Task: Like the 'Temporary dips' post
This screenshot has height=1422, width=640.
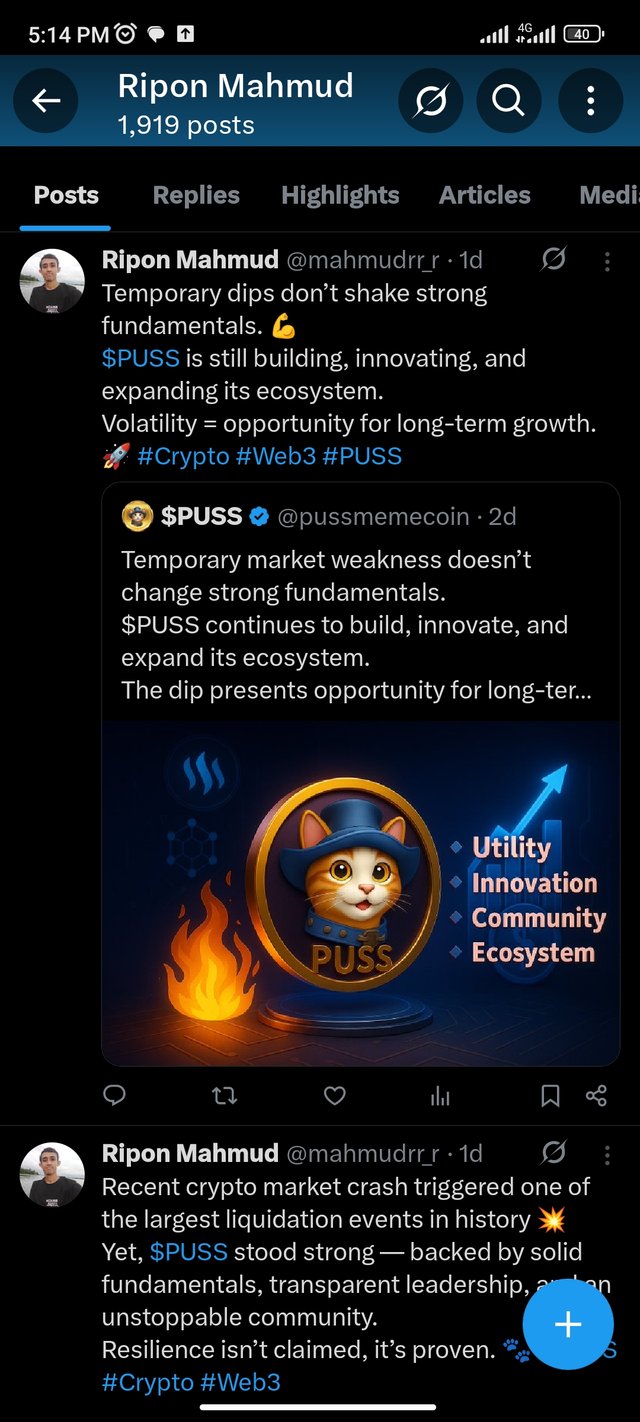Action: click(x=334, y=1096)
